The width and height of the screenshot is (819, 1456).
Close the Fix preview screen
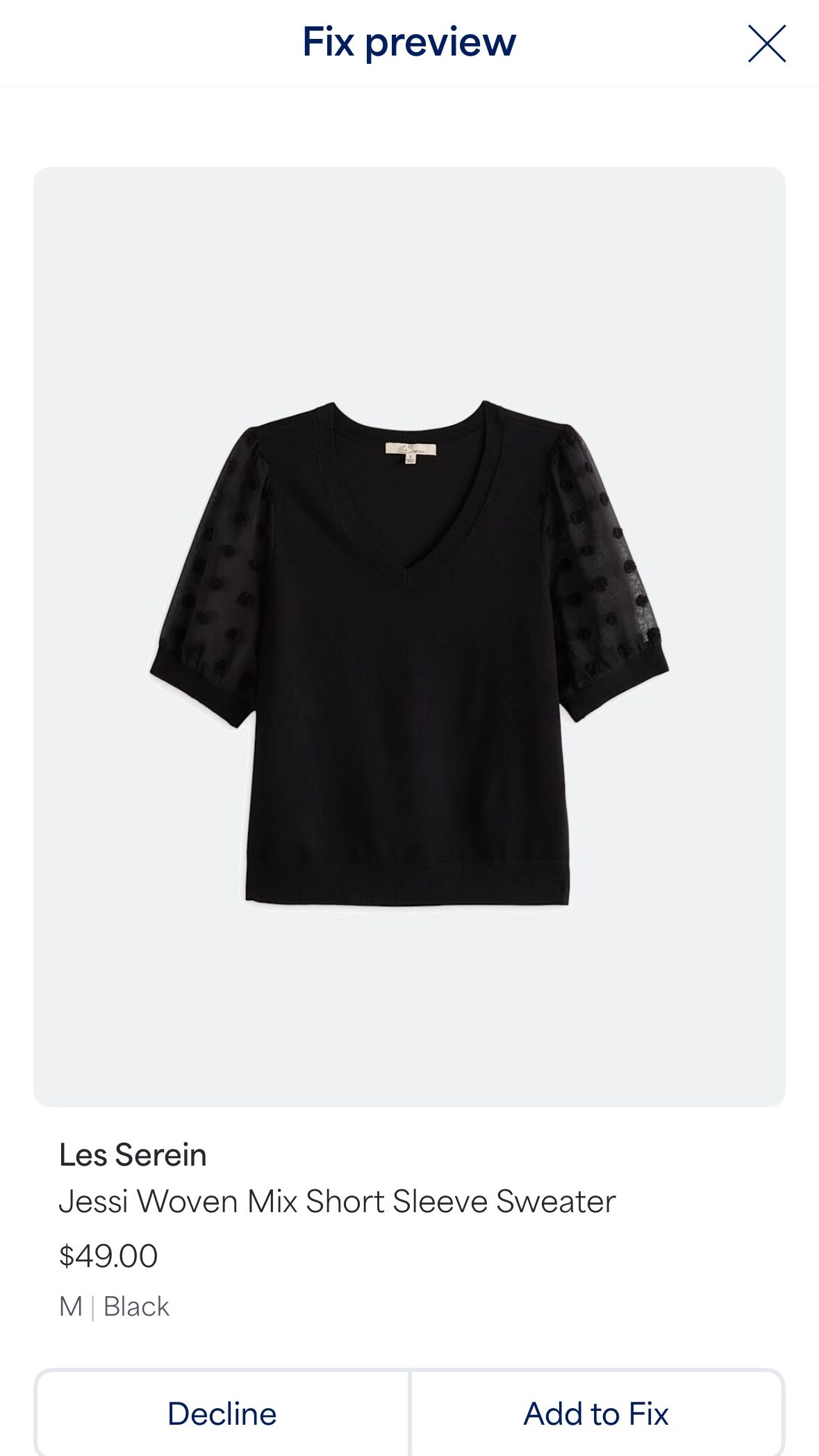766,43
